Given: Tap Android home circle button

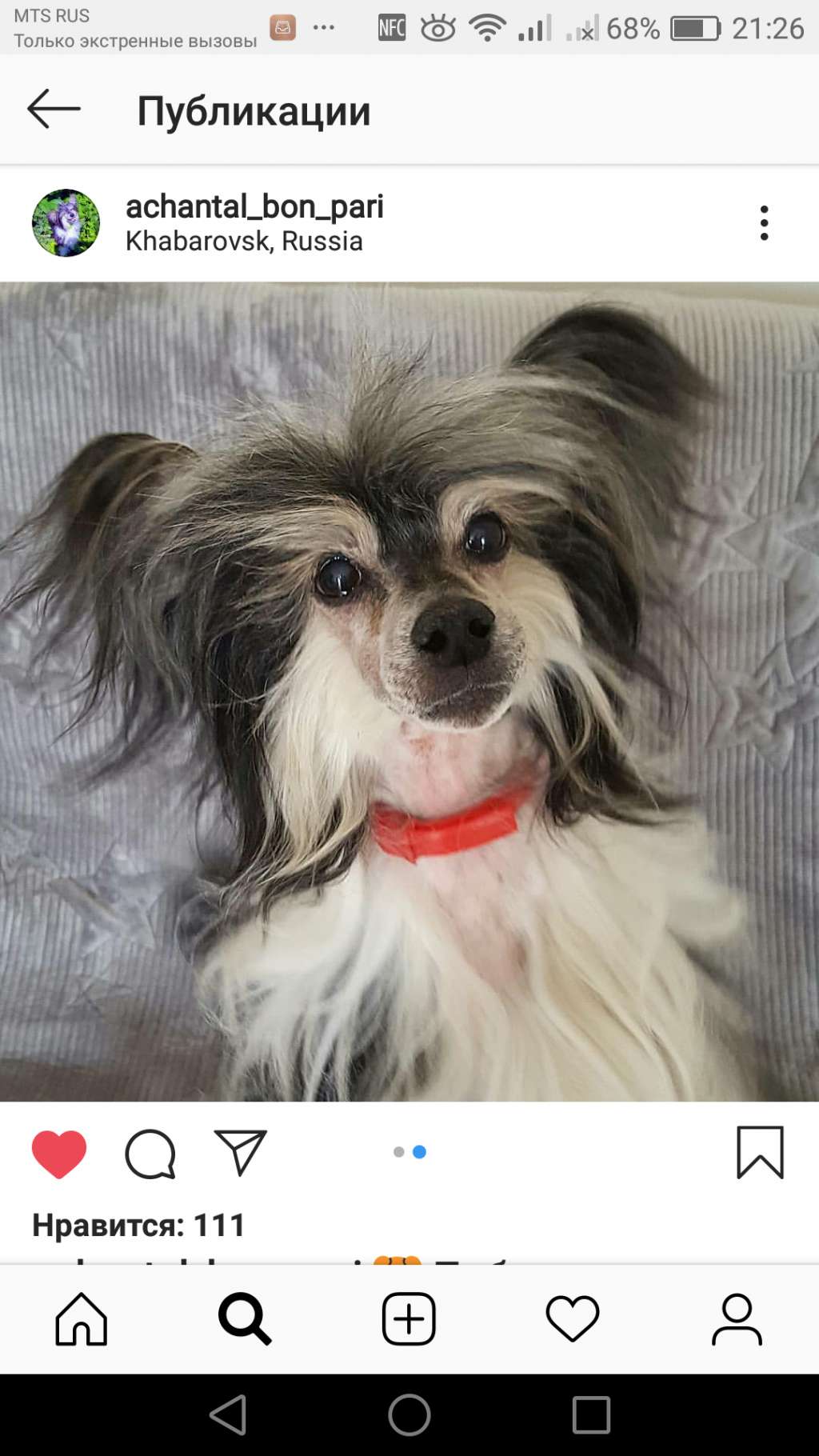Looking at the screenshot, I should [x=409, y=1415].
